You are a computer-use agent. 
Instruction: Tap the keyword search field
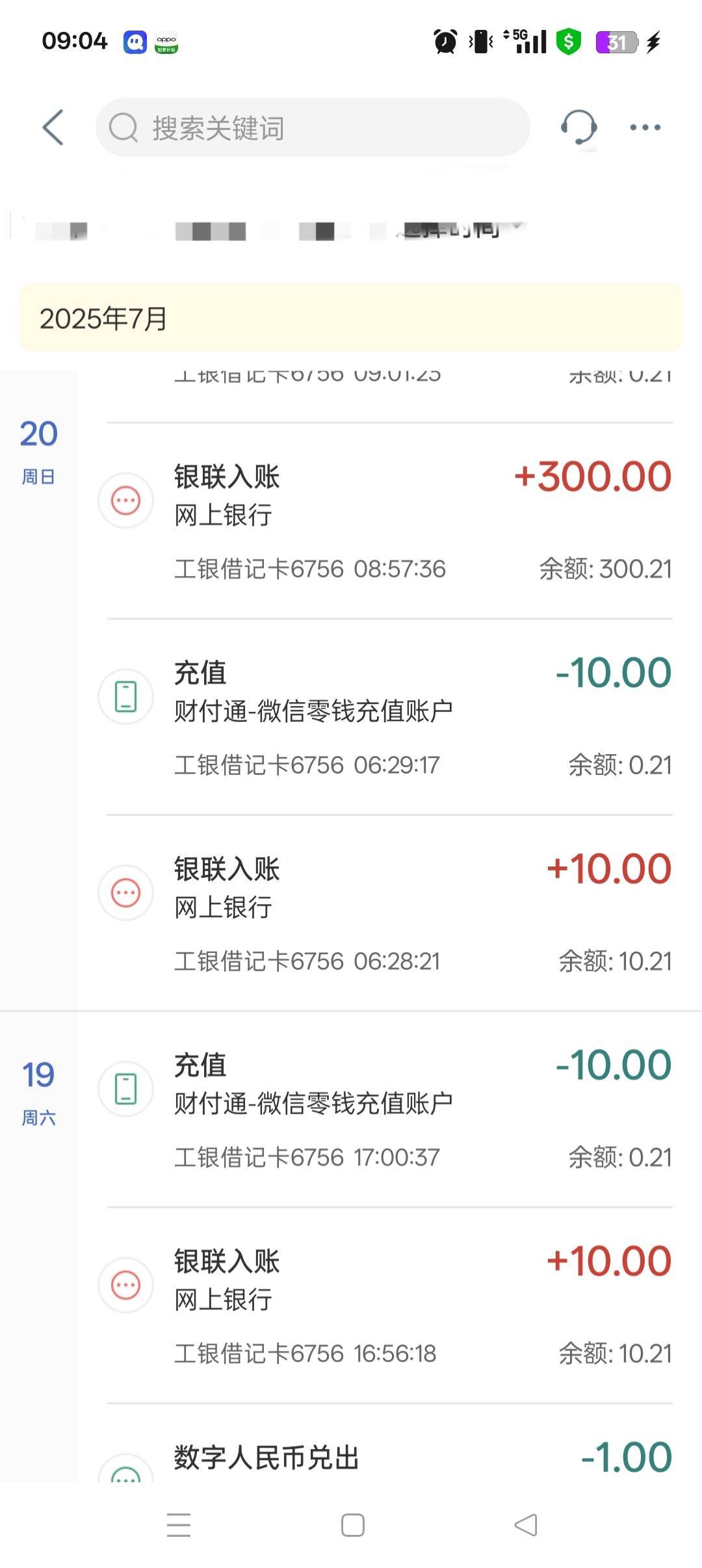(x=313, y=127)
